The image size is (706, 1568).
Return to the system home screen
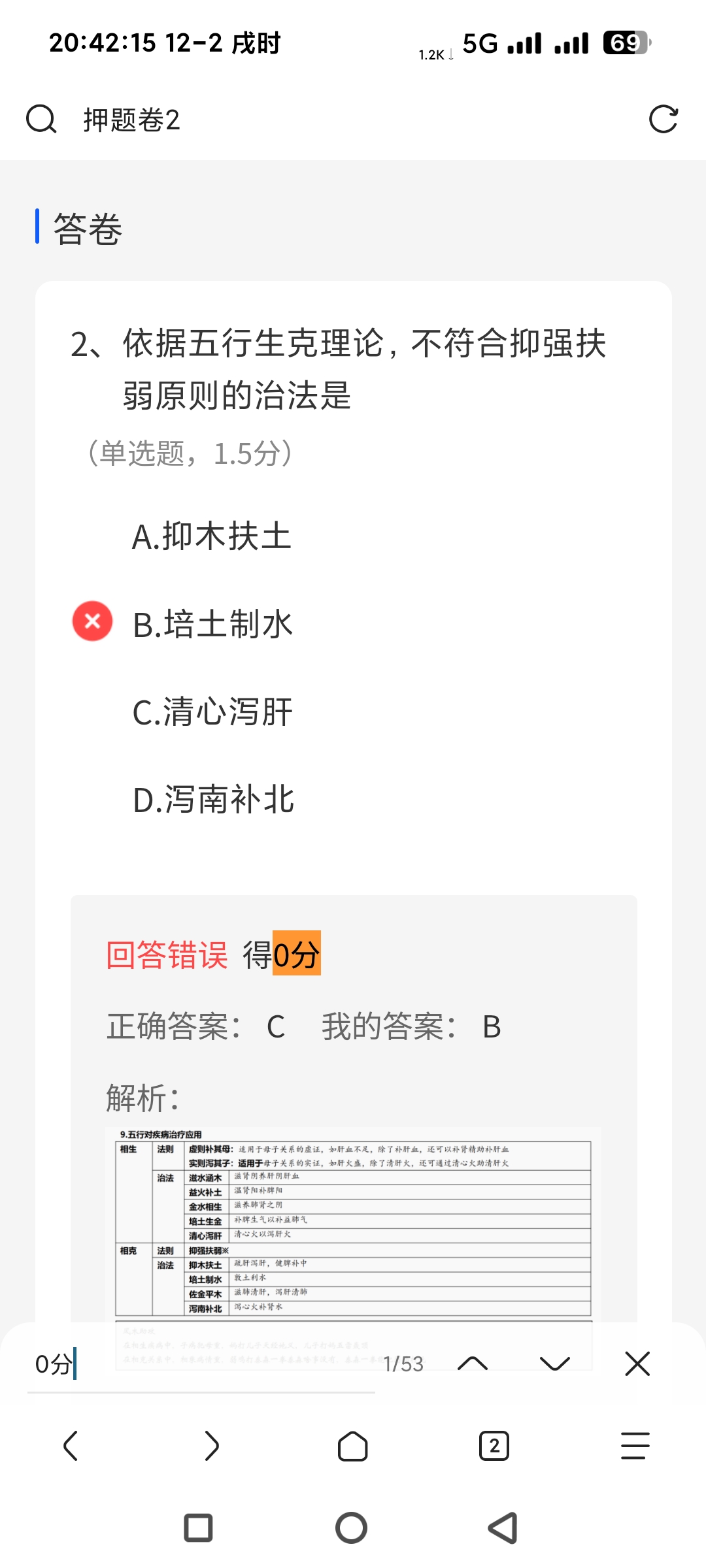click(x=352, y=1527)
